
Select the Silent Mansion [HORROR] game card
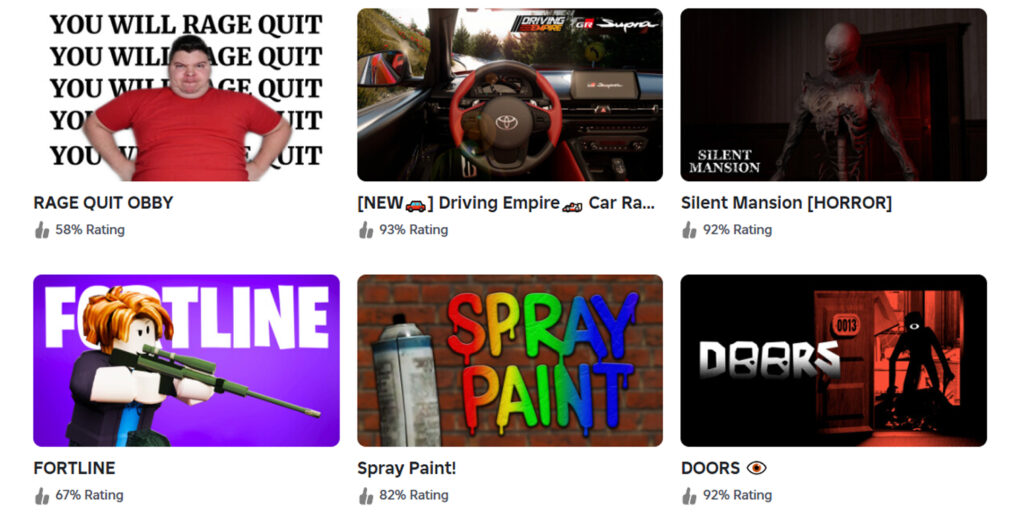[x=833, y=95]
